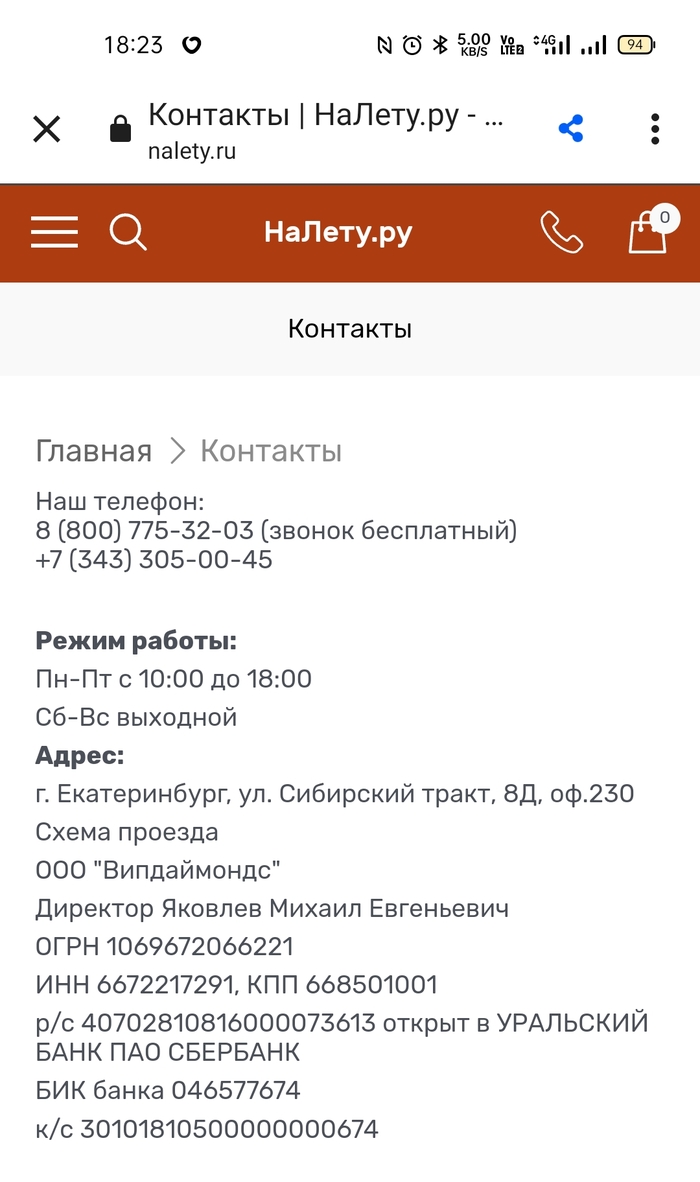The width and height of the screenshot is (700, 1182).
Task: Go to Главная breadcrumb
Action: (x=94, y=451)
